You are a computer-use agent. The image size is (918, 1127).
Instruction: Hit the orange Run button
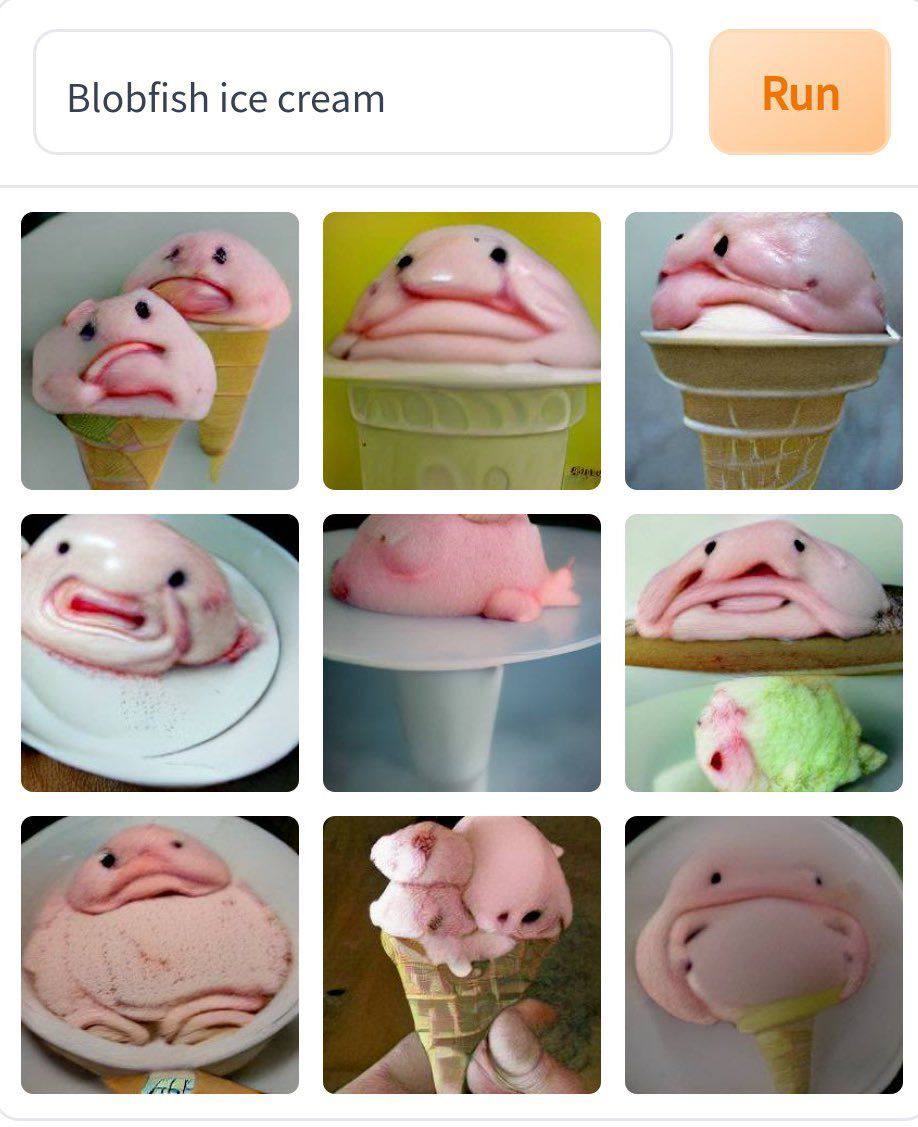799,92
